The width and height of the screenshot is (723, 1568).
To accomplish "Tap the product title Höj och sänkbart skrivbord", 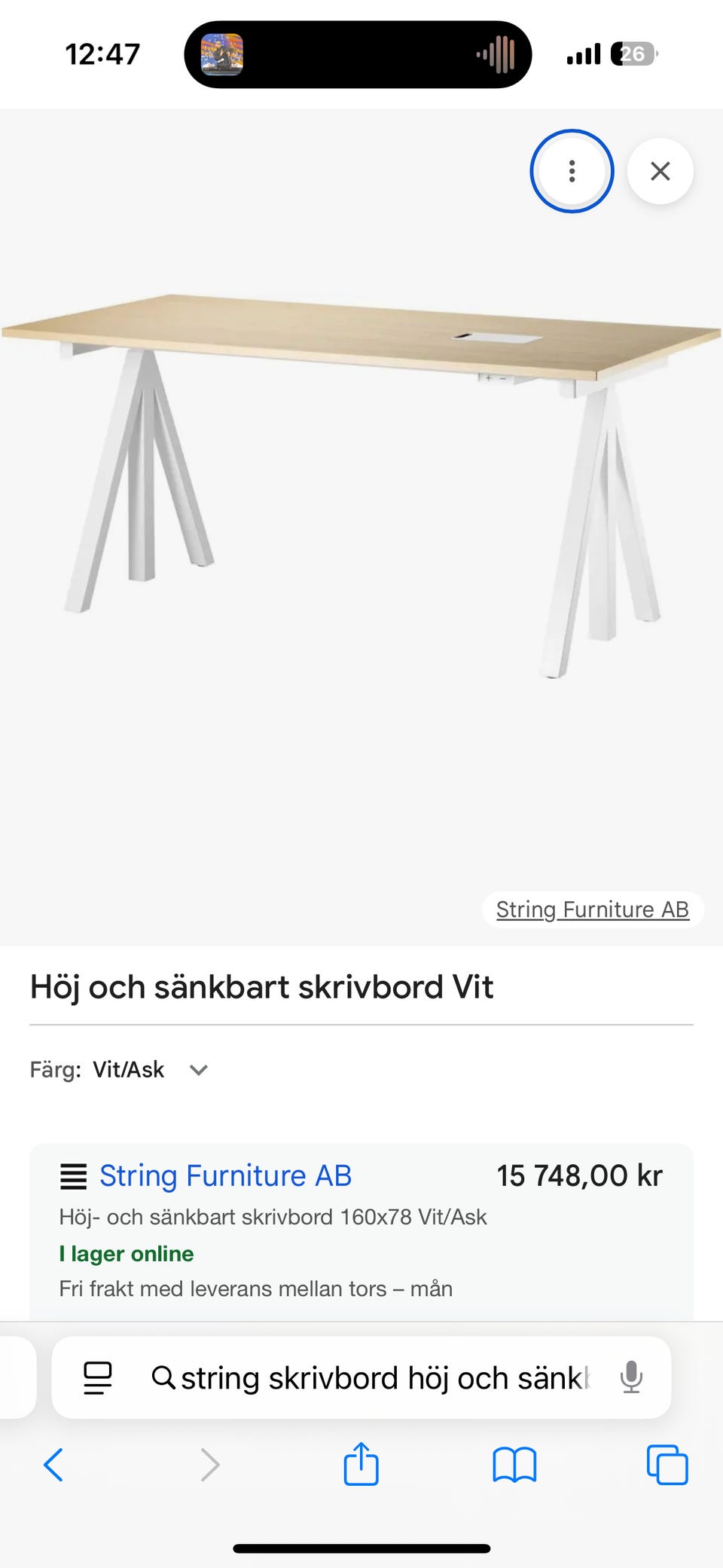I will 261,986.
